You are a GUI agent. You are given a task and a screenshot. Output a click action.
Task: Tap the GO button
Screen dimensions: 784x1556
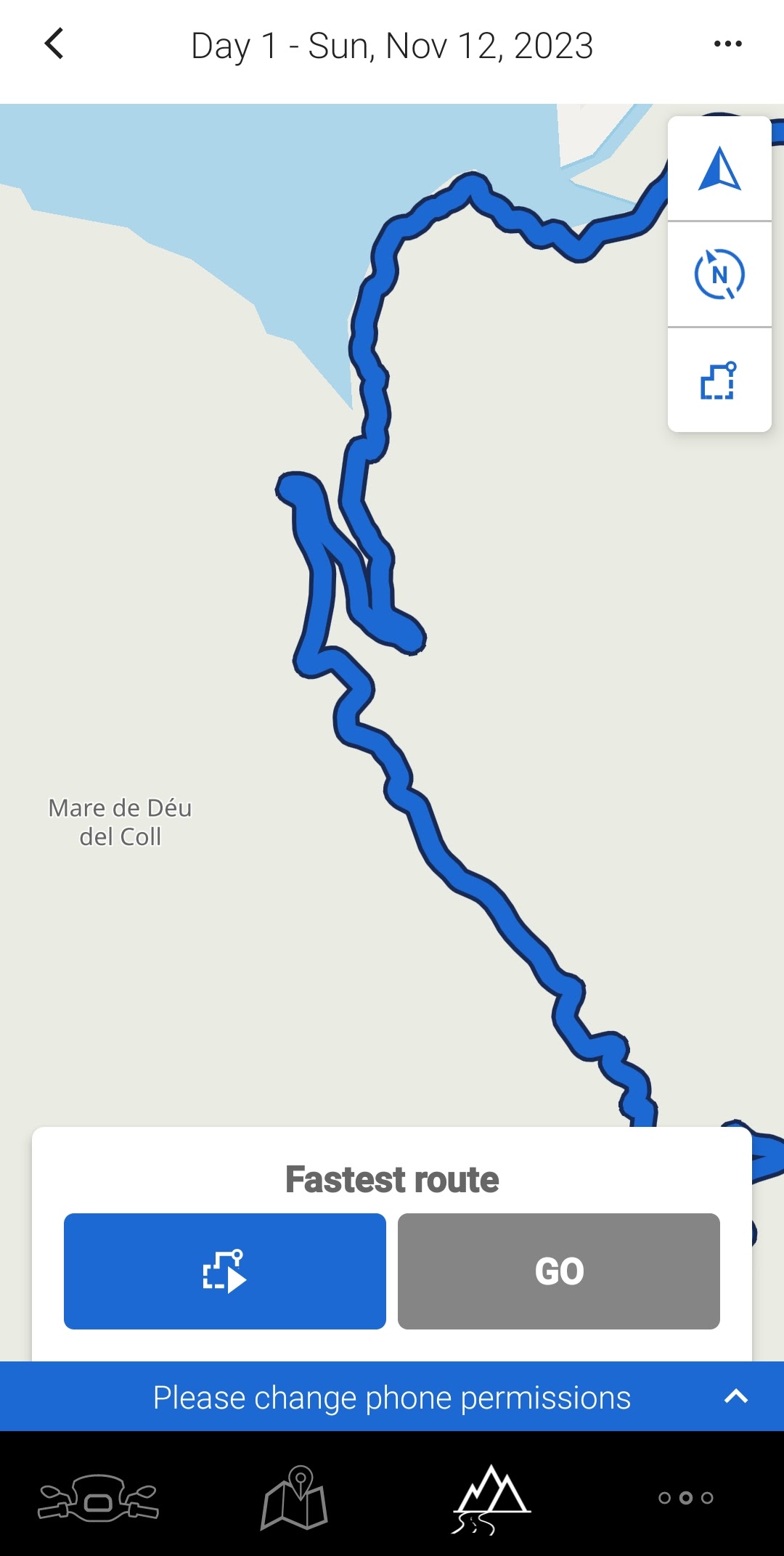[x=559, y=1271]
